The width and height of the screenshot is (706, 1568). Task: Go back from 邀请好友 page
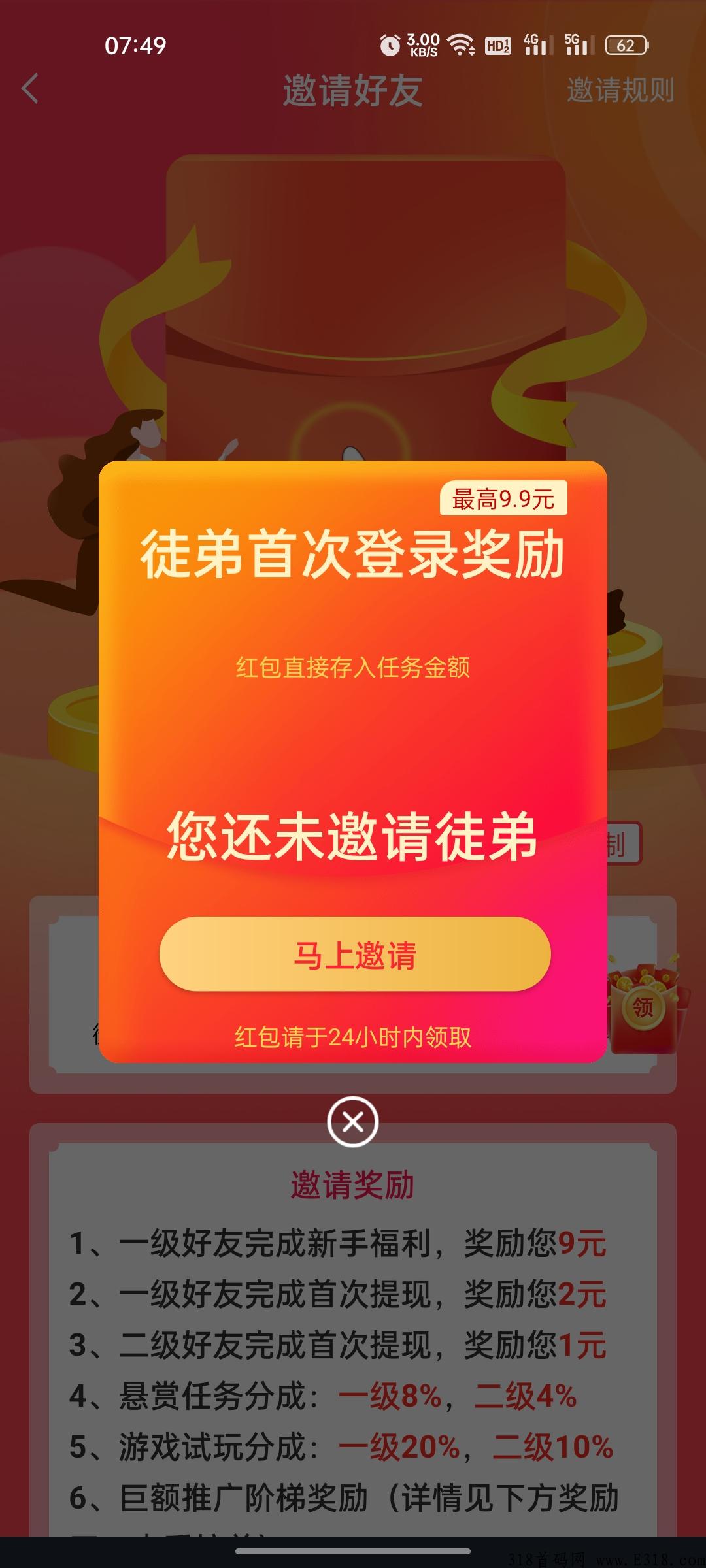[x=30, y=89]
